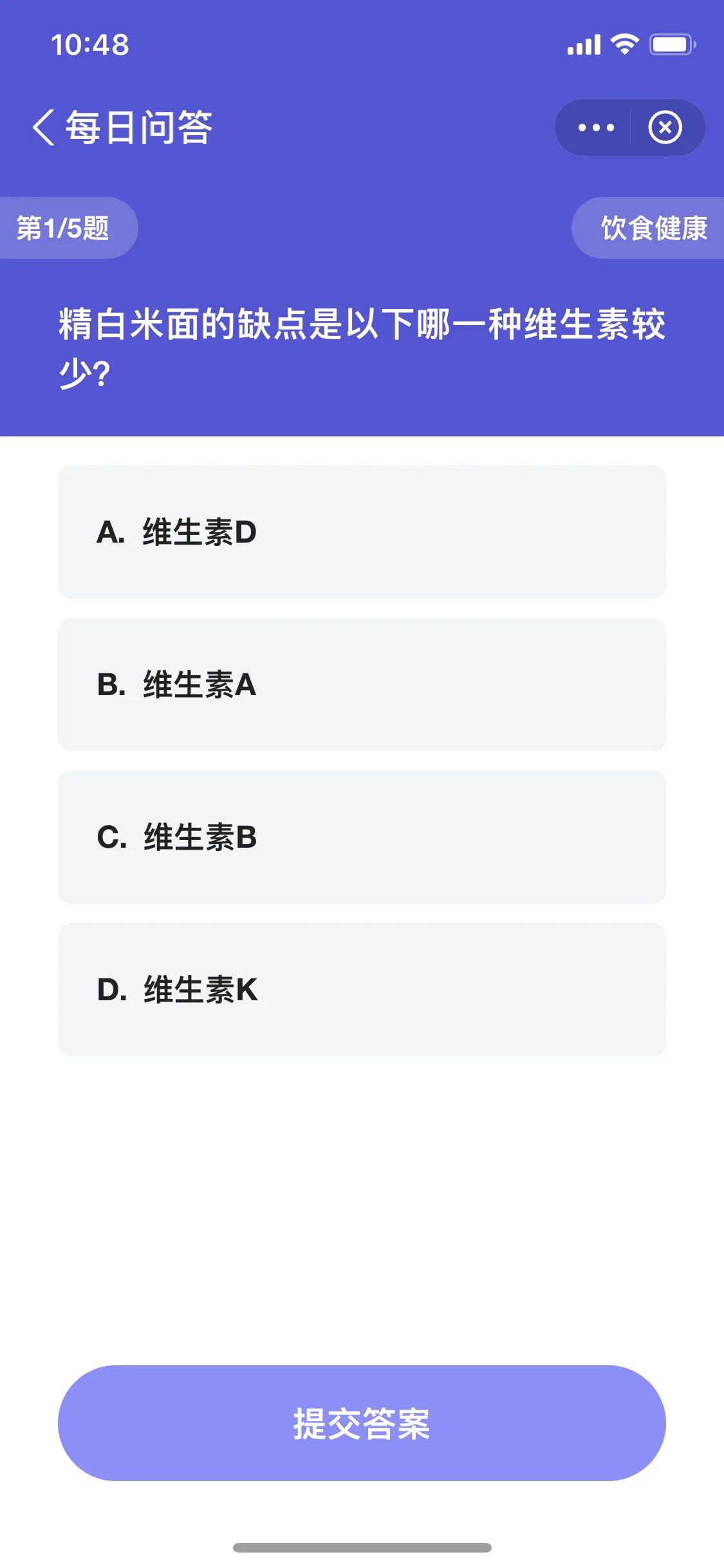Tap the question text about 精白米面

362,344
